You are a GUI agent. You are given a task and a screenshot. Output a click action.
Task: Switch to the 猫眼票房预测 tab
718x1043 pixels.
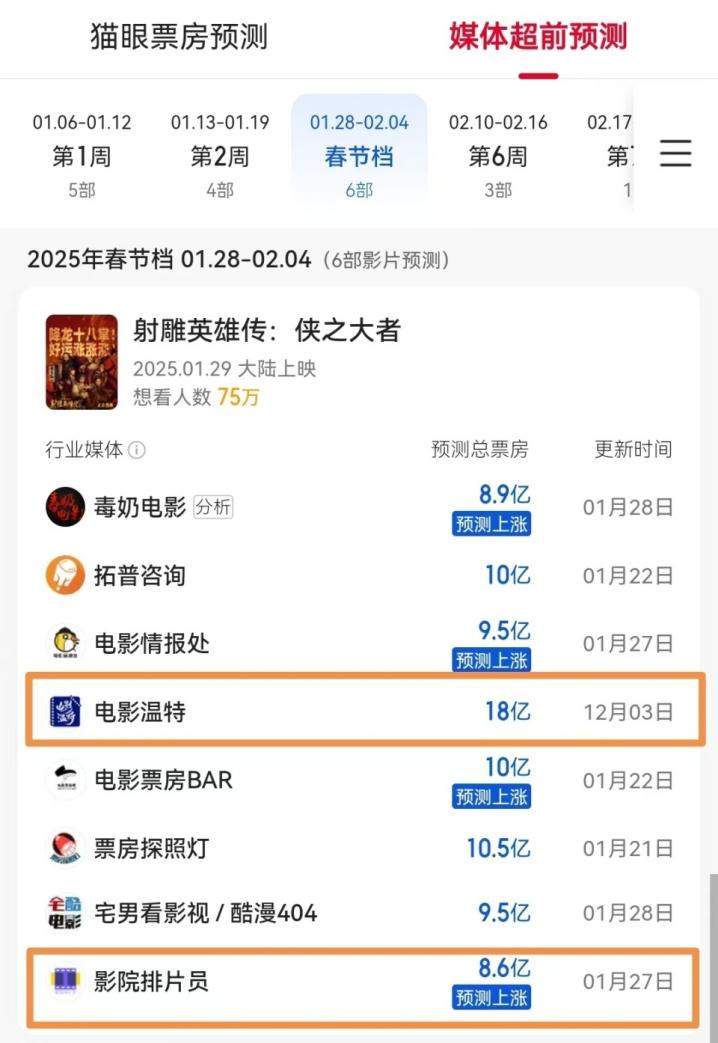point(180,37)
